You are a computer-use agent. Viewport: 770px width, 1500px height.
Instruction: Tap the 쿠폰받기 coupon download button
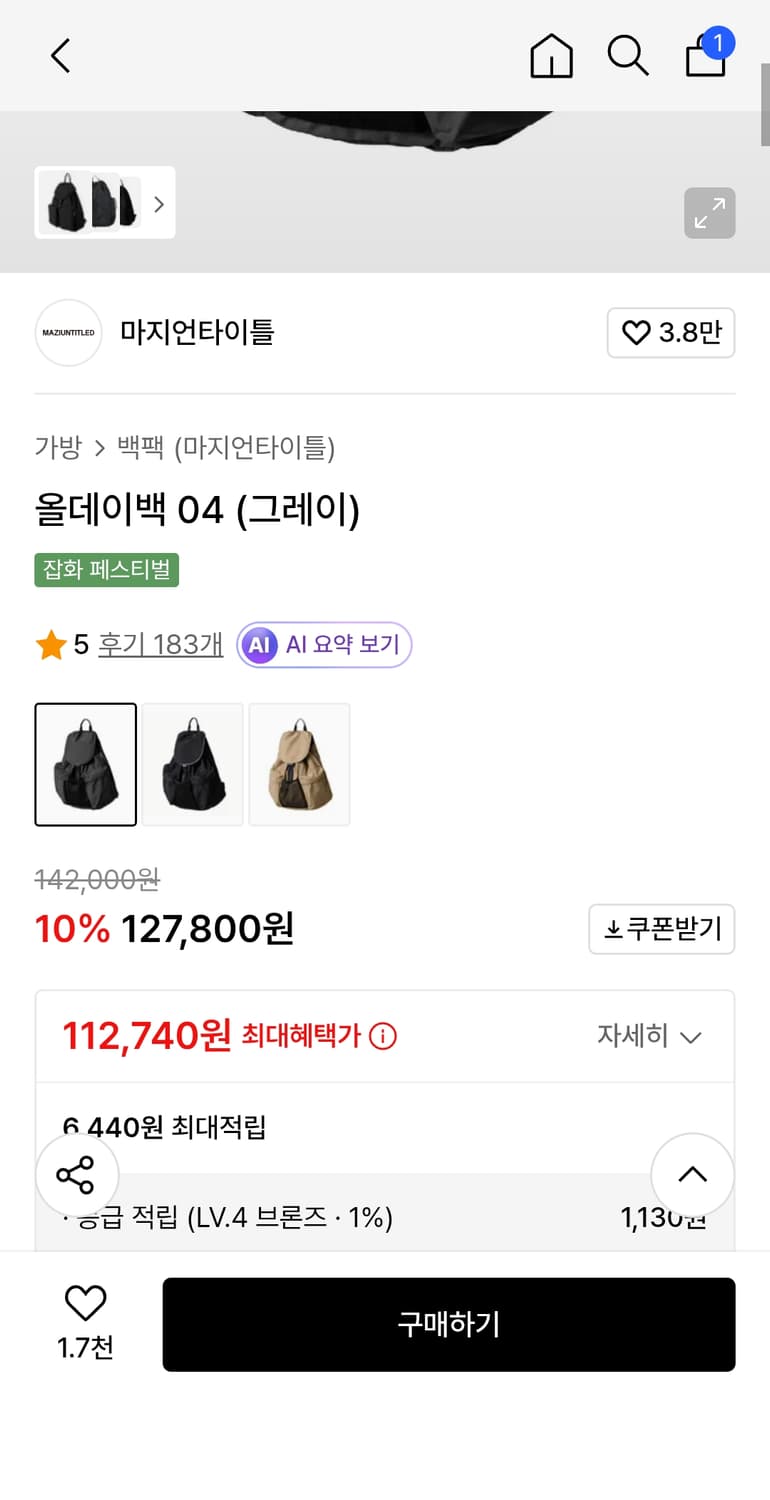(x=661, y=929)
